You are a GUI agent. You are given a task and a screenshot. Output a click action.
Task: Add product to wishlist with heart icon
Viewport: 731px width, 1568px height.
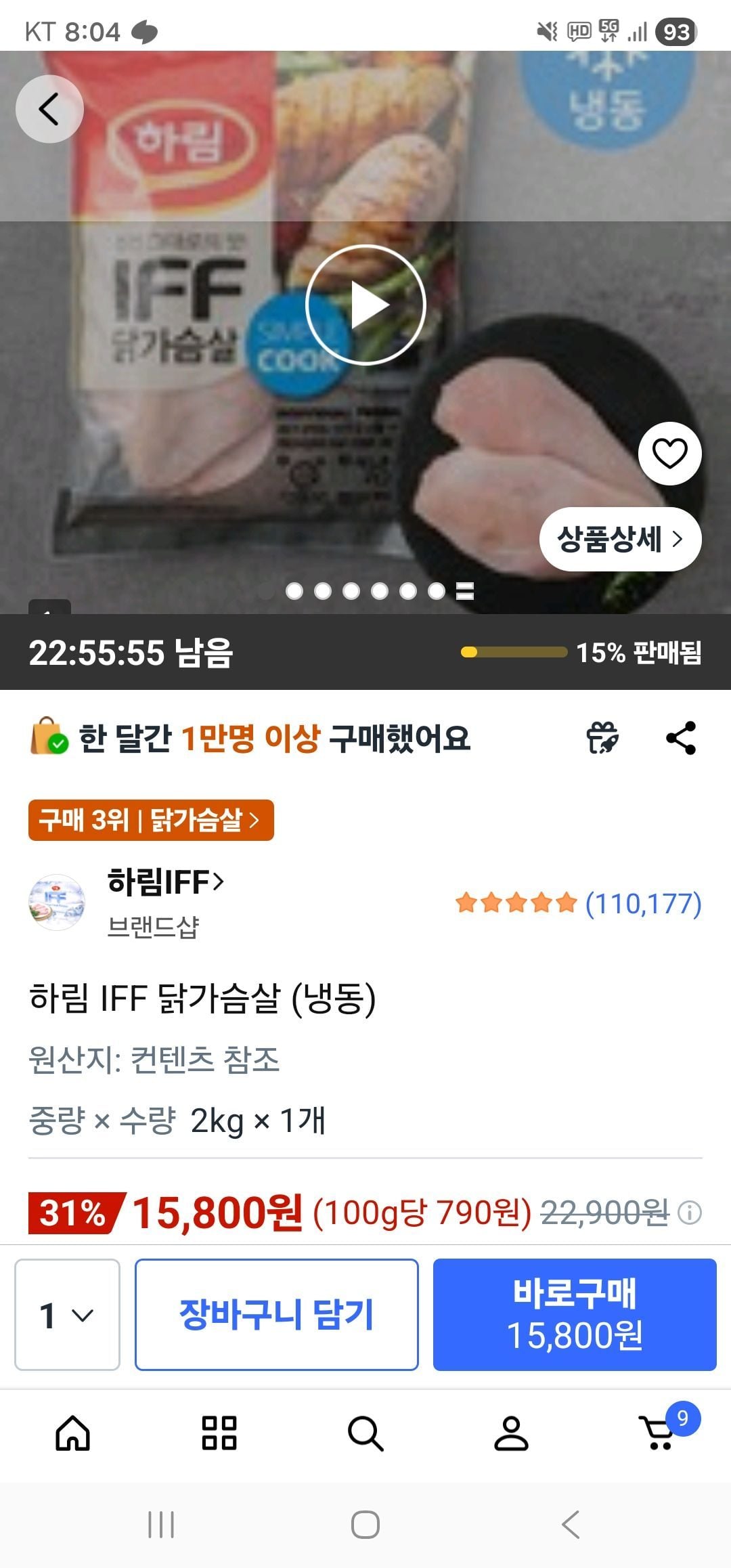(x=669, y=453)
